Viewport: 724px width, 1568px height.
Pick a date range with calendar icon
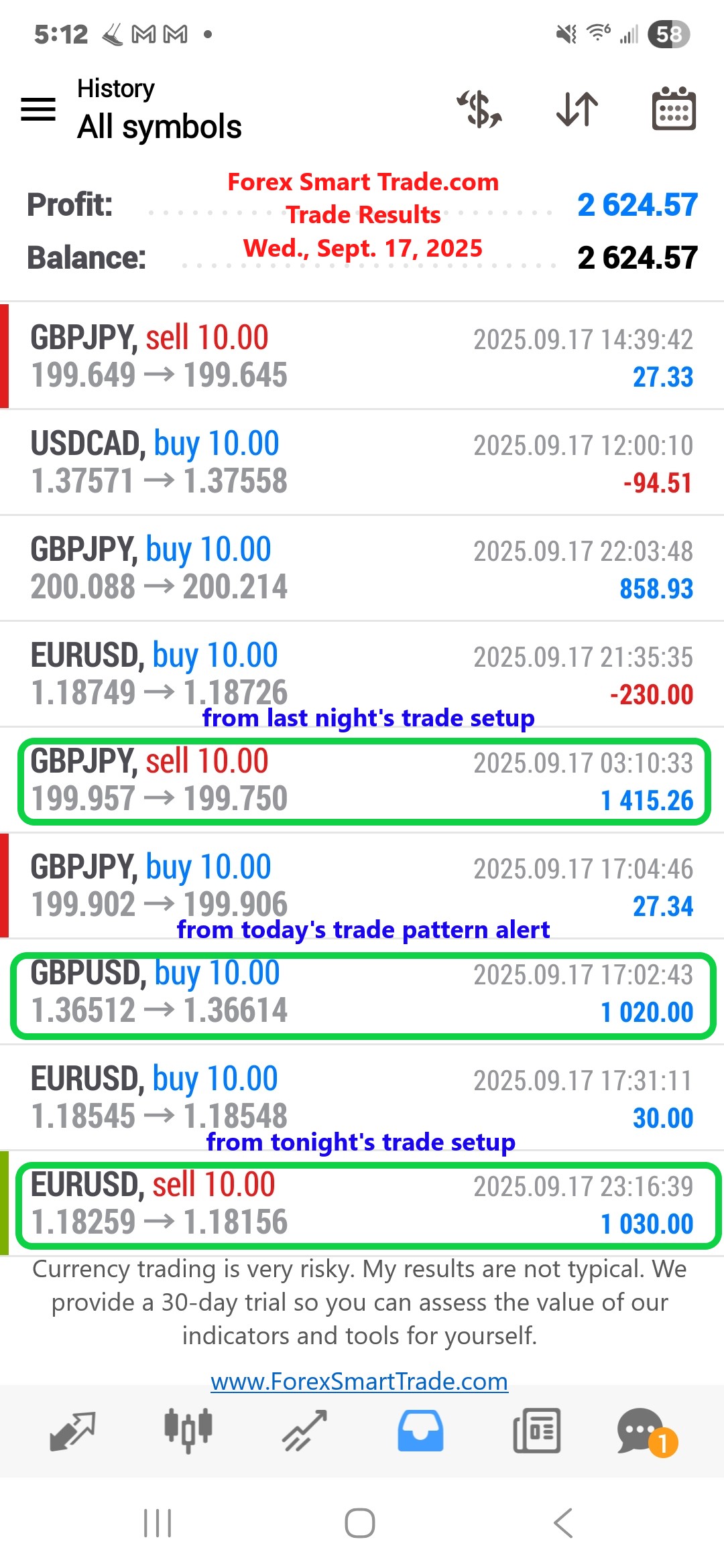click(674, 109)
